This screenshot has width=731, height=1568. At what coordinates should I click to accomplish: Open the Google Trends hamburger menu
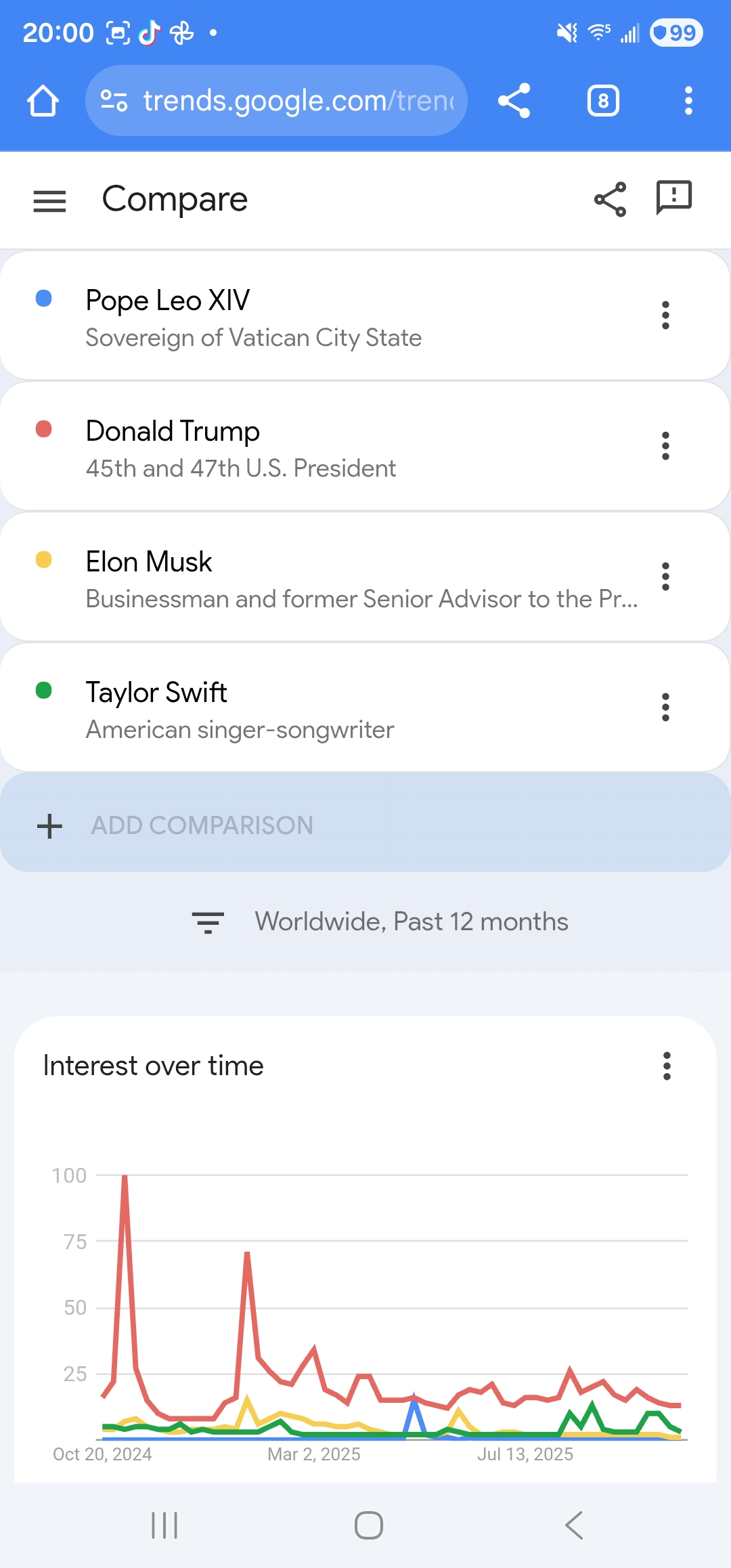[49, 201]
